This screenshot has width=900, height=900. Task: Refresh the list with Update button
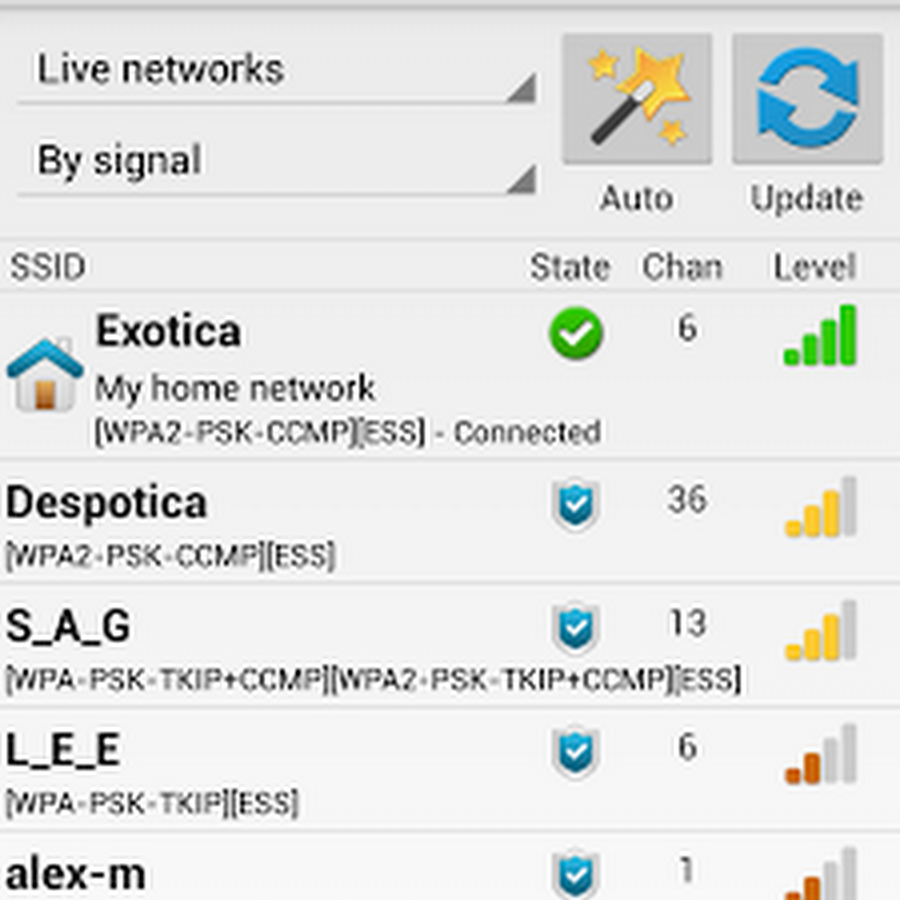(807, 100)
